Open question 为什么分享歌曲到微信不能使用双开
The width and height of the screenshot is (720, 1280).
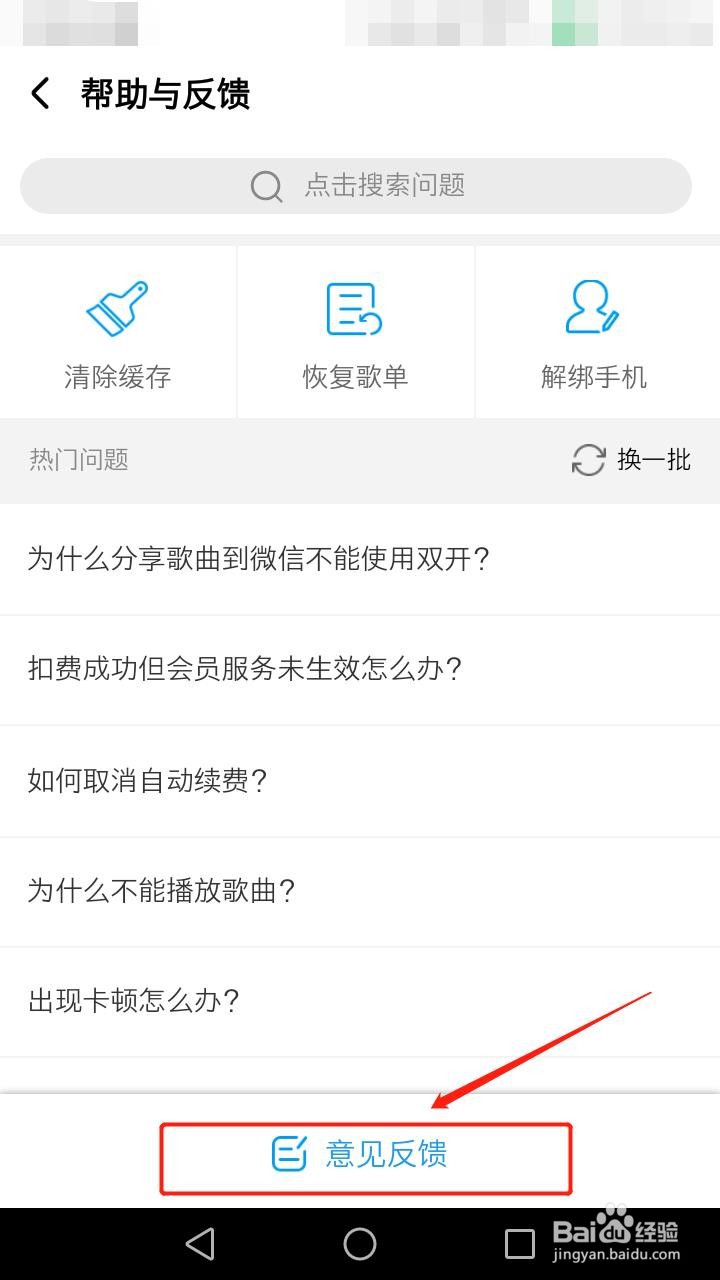coord(360,559)
